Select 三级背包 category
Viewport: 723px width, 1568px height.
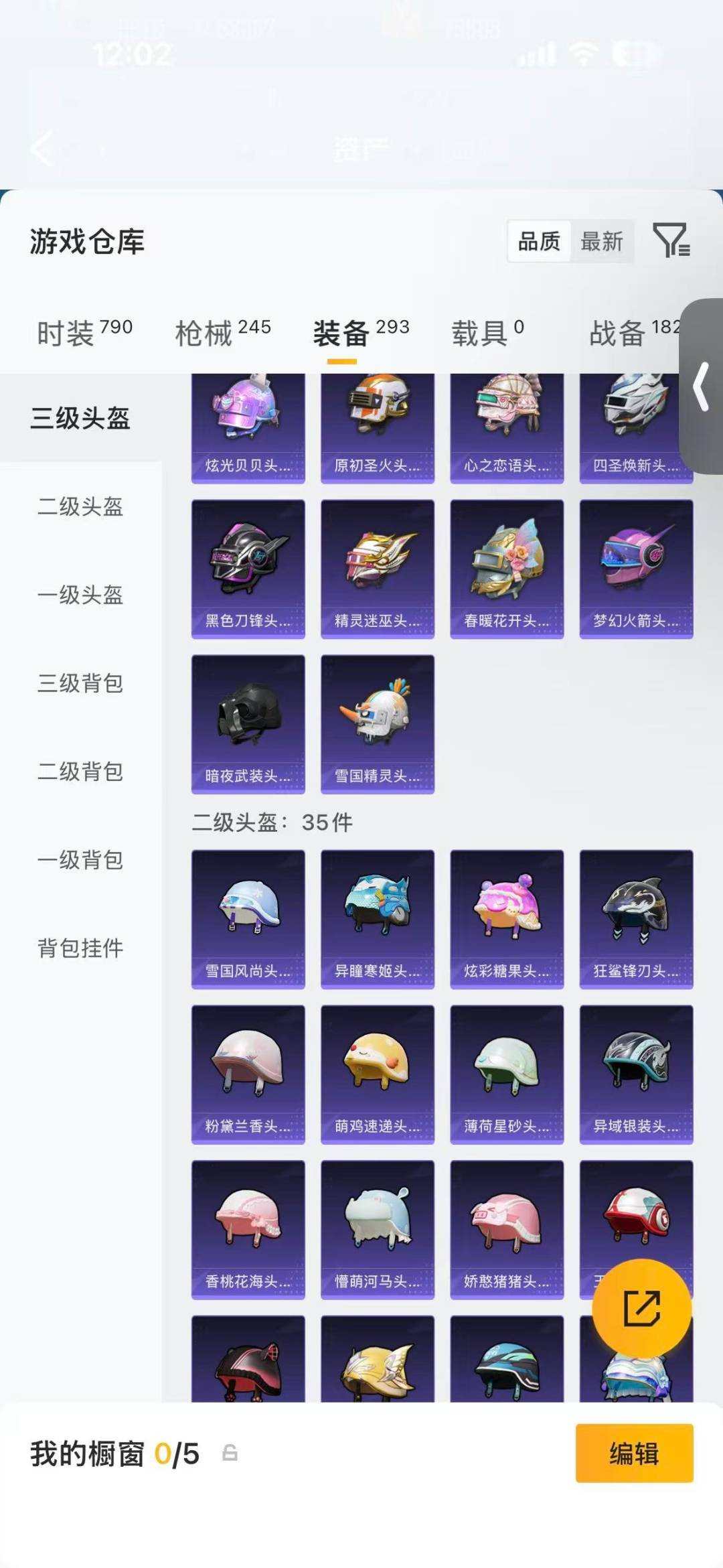tap(80, 683)
